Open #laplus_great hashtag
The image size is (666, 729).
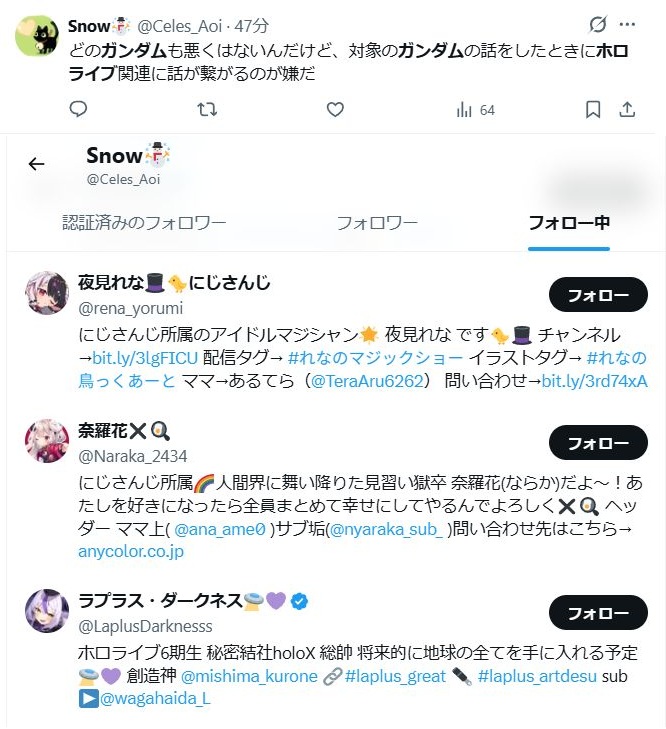(x=395, y=677)
